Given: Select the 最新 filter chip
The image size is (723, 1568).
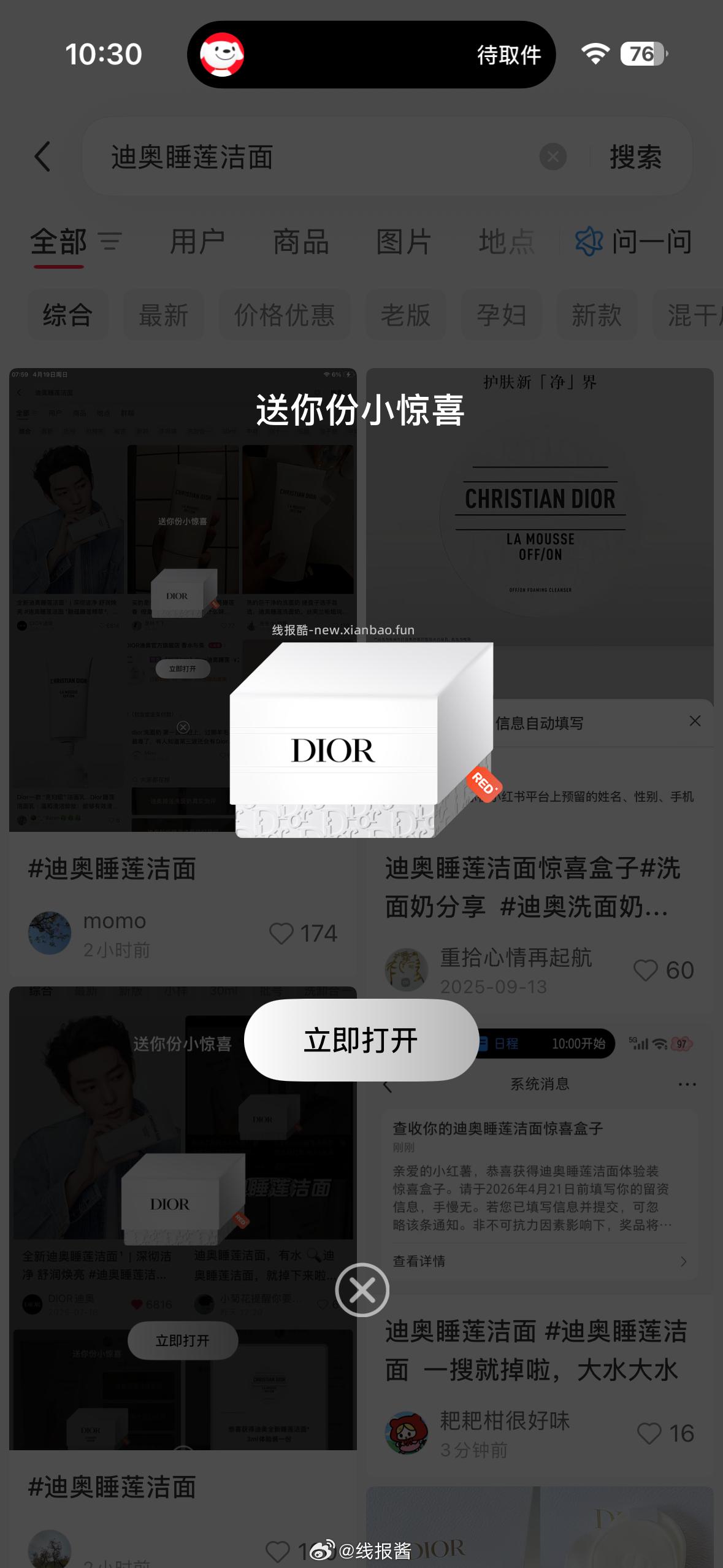Looking at the screenshot, I should [163, 315].
